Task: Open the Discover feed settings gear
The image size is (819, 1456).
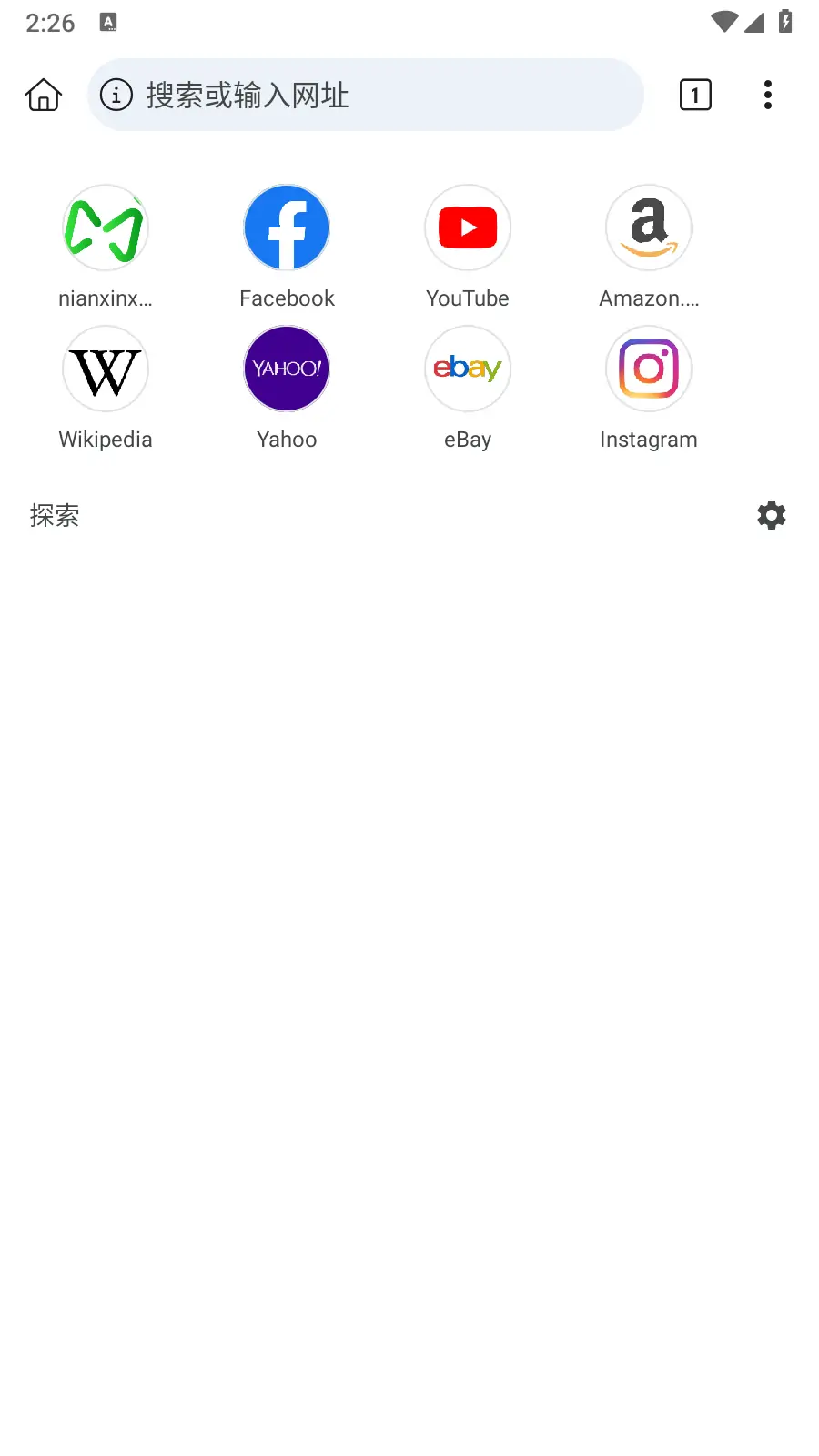Action: pos(771,515)
